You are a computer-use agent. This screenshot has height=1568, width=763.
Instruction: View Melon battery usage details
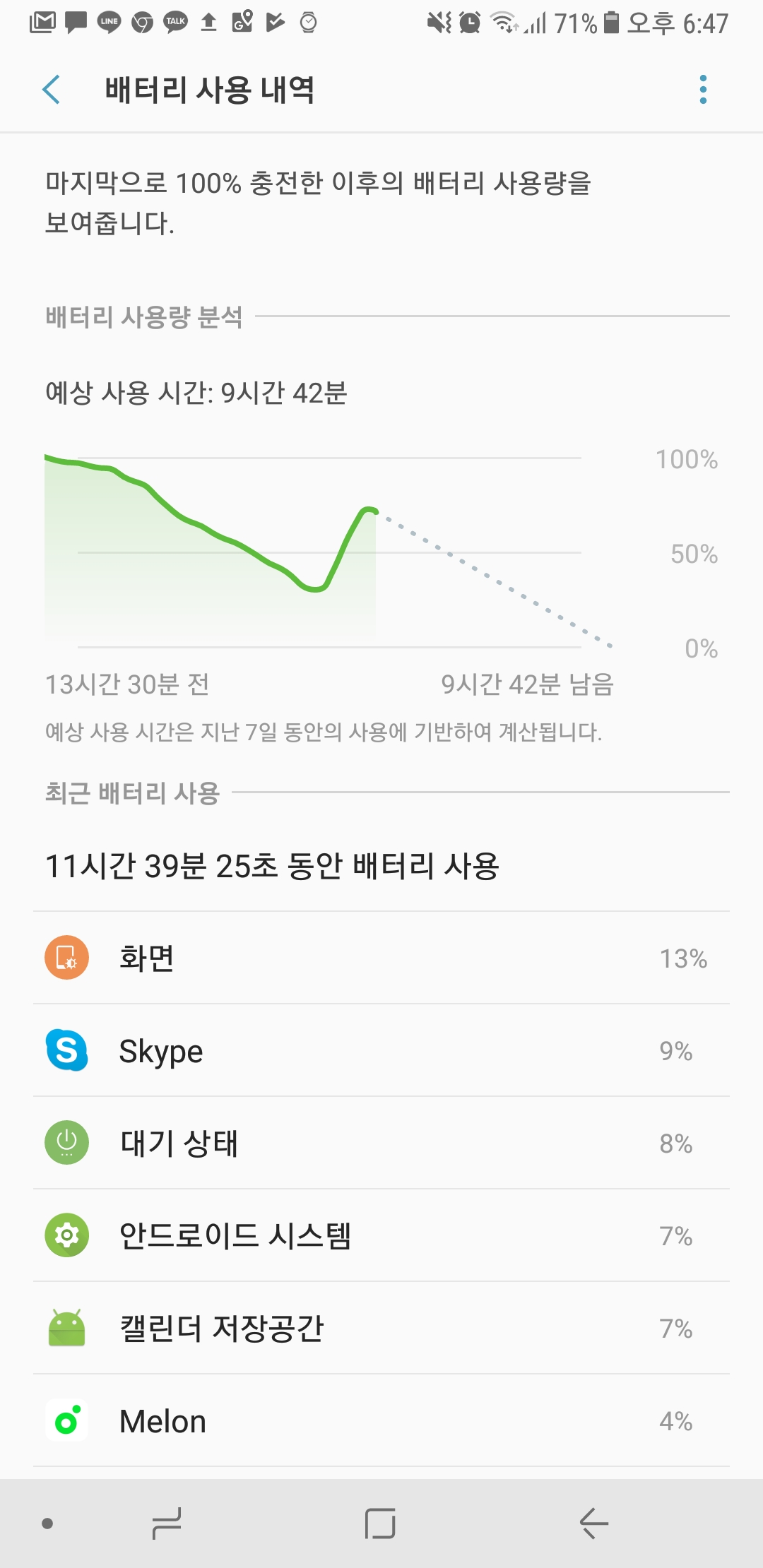pos(381,1420)
